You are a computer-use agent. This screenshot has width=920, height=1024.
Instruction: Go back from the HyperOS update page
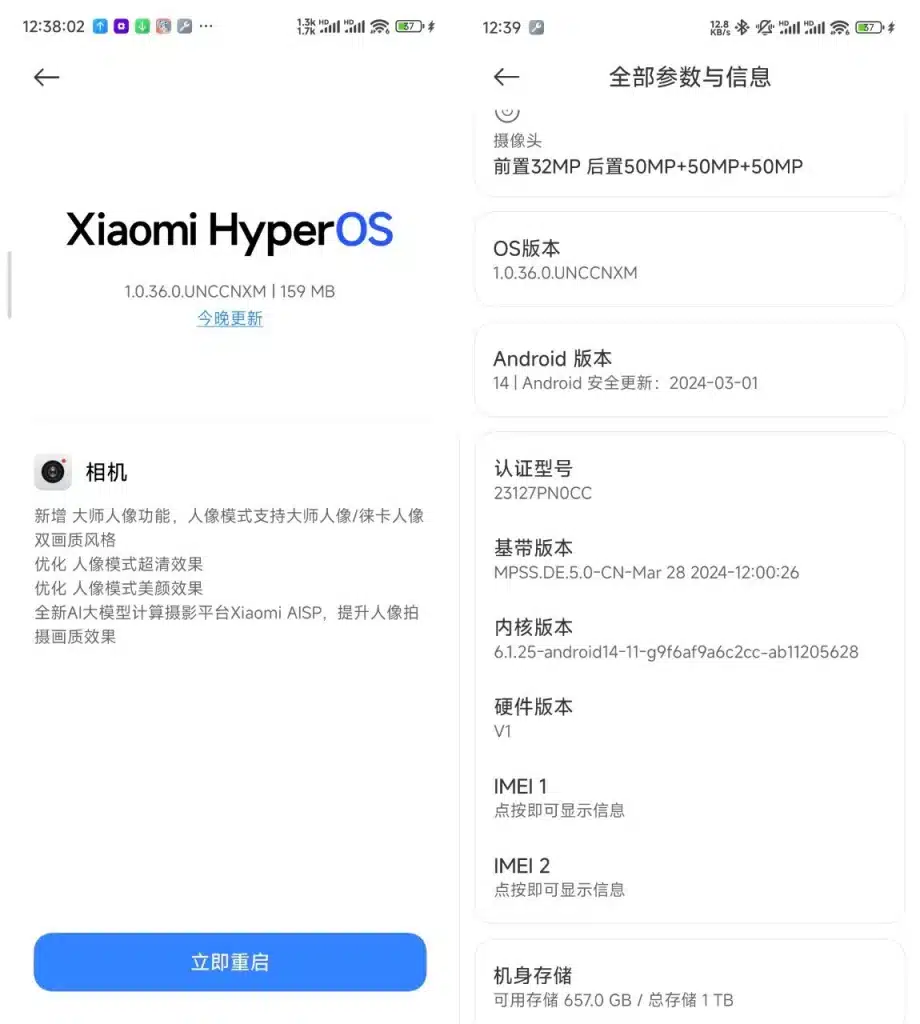coord(46,78)
